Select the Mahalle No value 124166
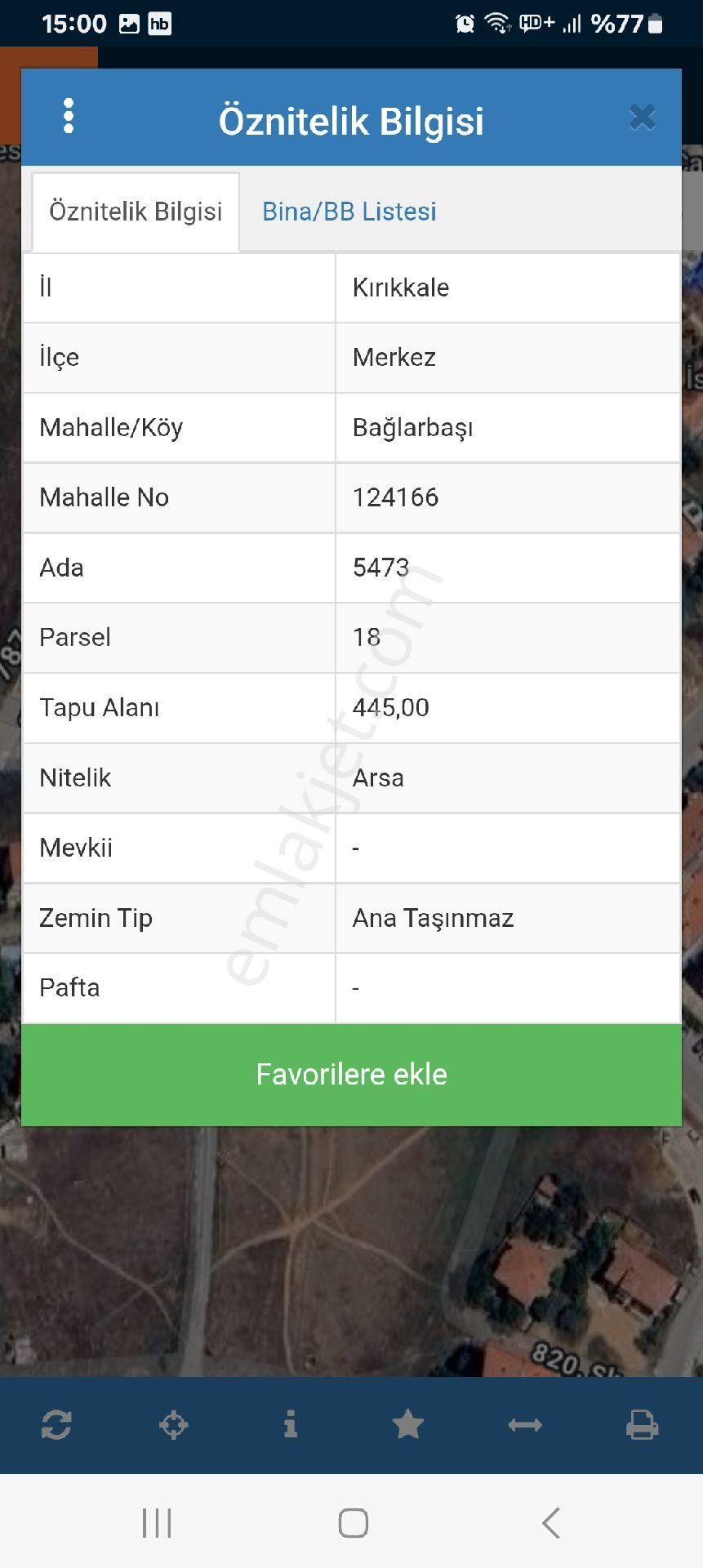This screenshot has height=1568, width=703. (397, 497)
